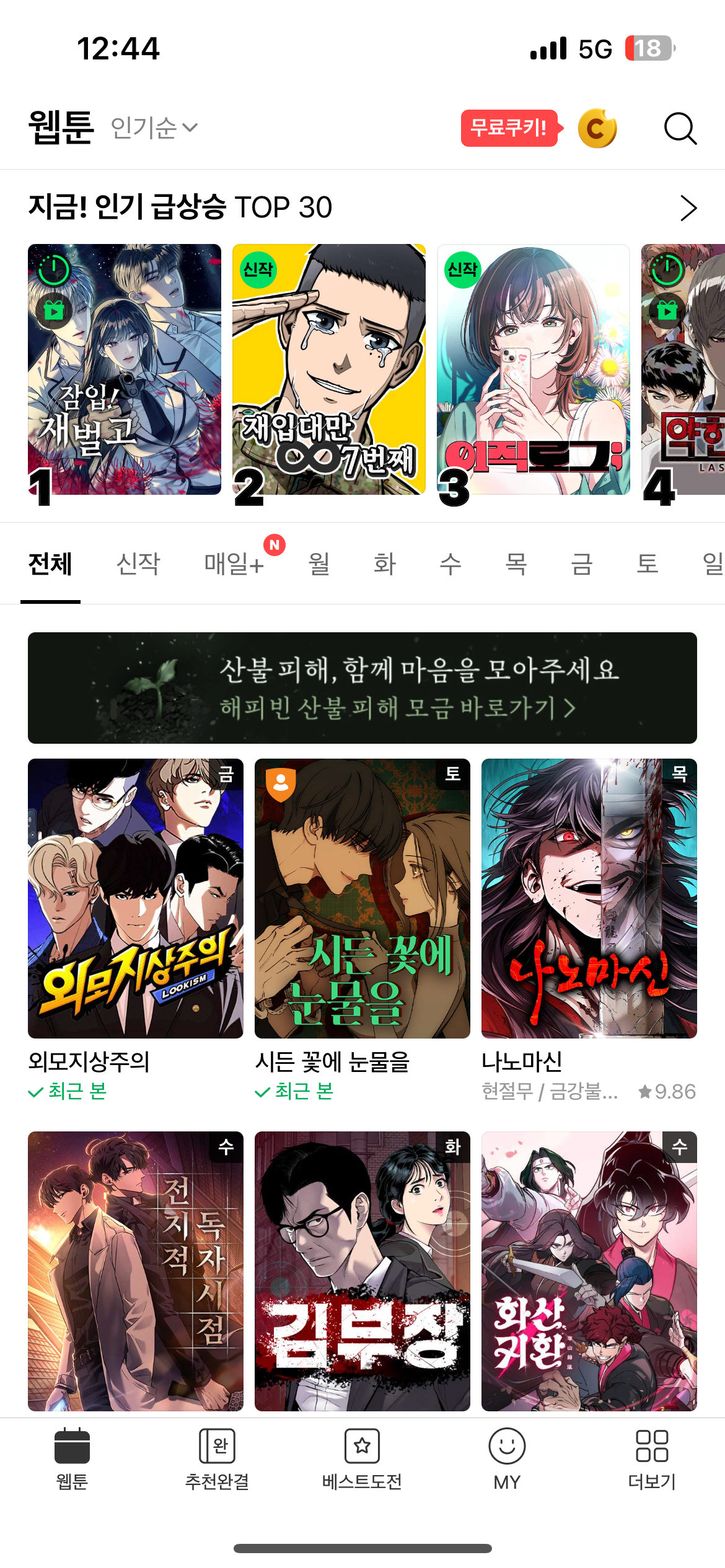Tap the cookie coin icon
The image size is (725, 1568).
pos(597,128)
